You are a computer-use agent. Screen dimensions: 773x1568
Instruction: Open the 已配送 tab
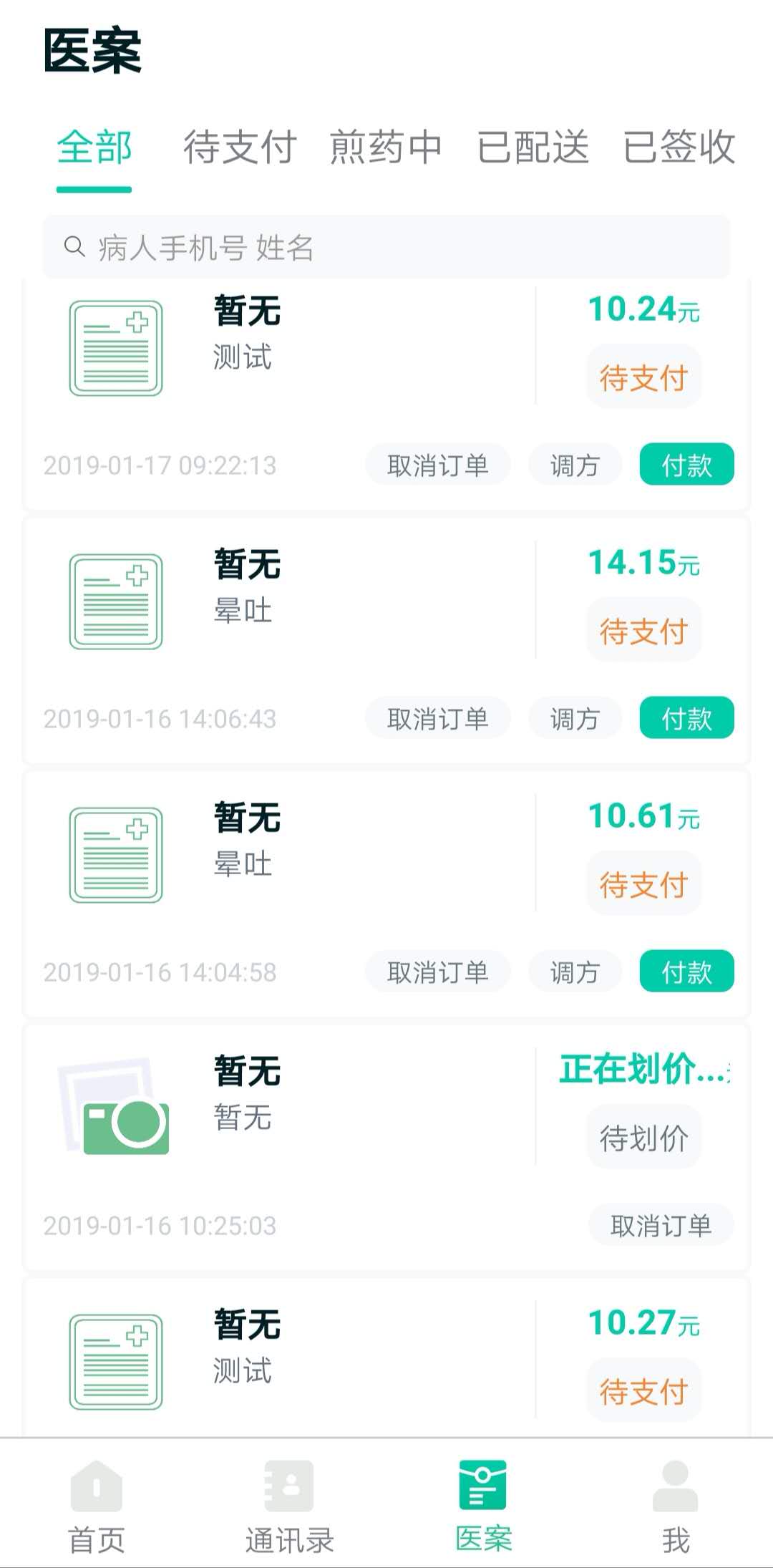(535, 147)
